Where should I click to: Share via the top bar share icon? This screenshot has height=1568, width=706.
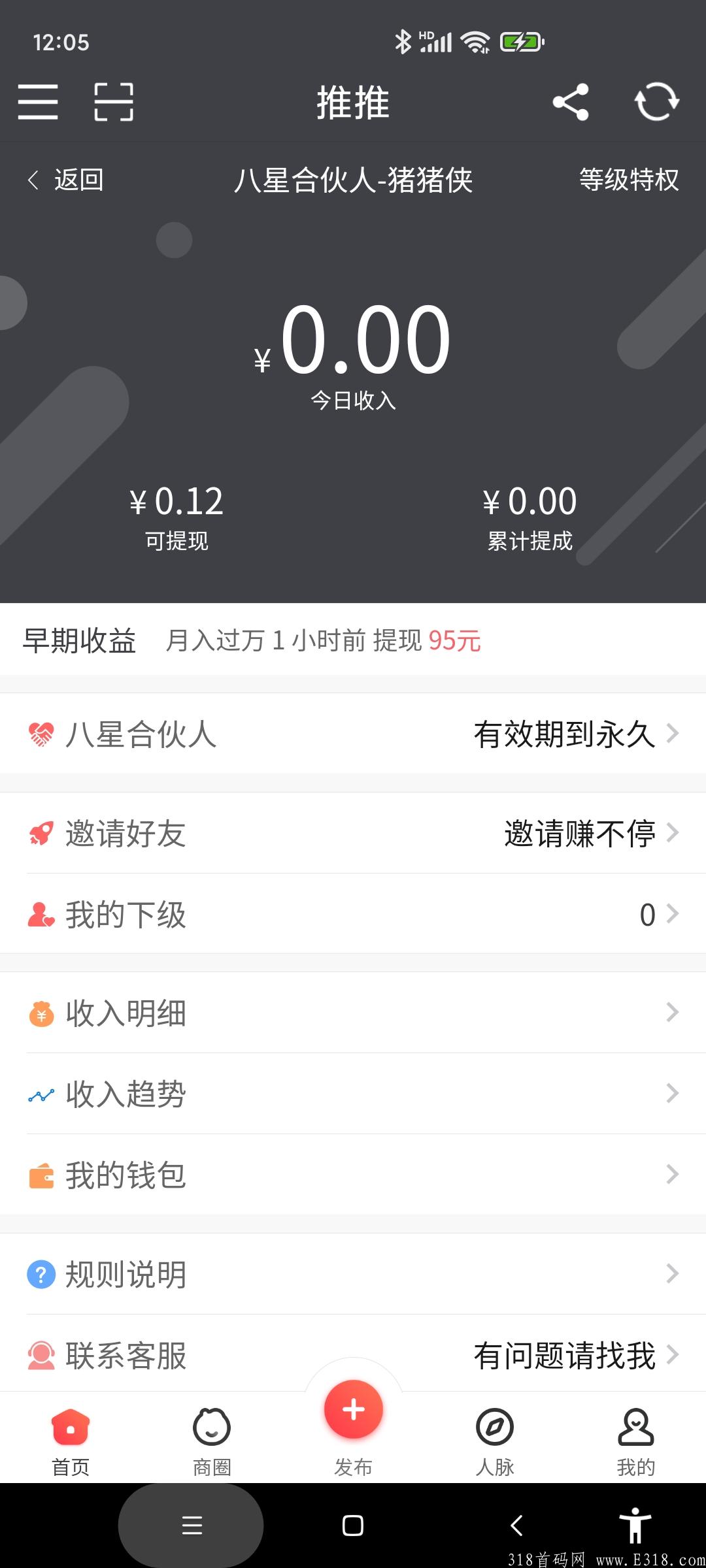(571, 102)
